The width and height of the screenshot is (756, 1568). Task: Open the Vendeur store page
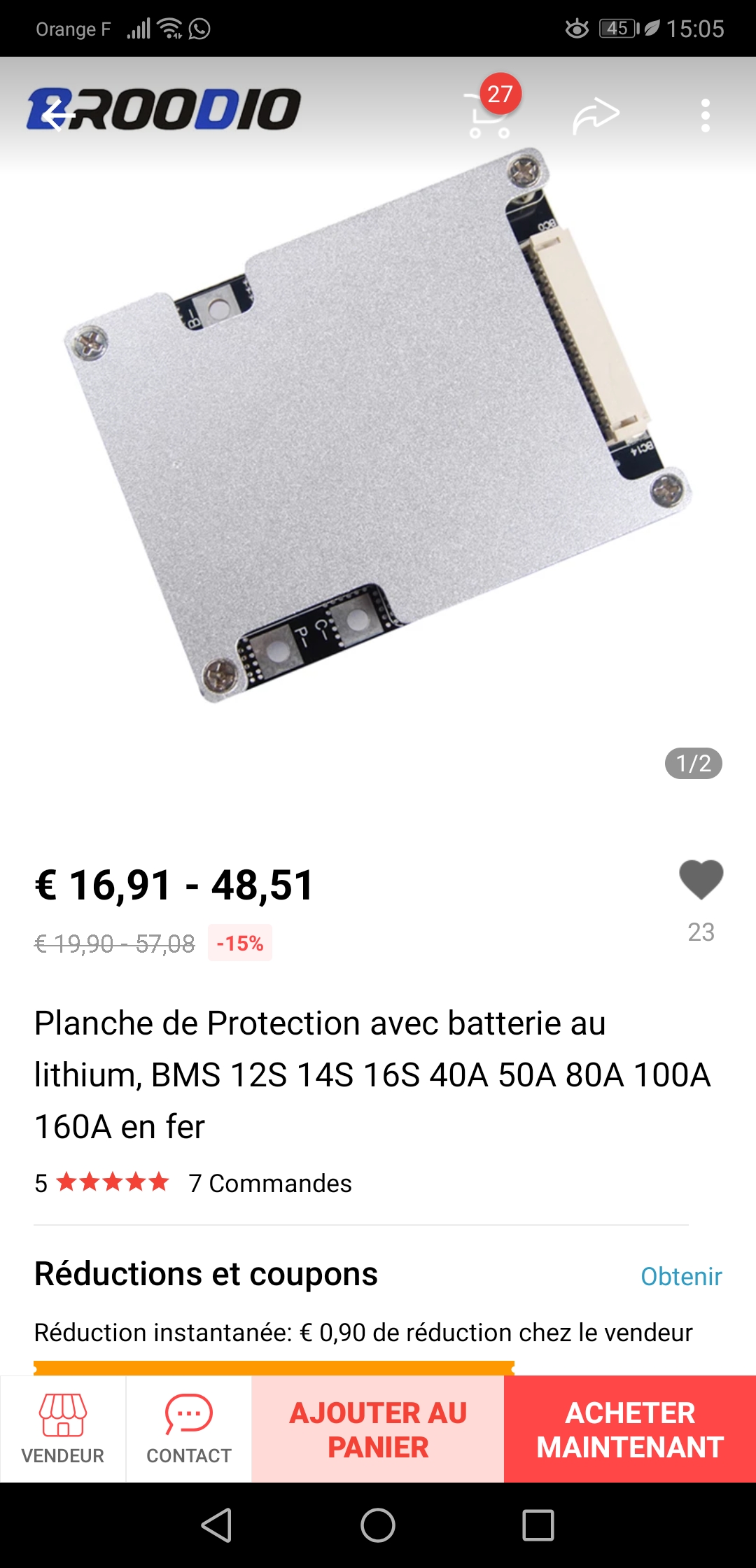(x=63, y=1429)
